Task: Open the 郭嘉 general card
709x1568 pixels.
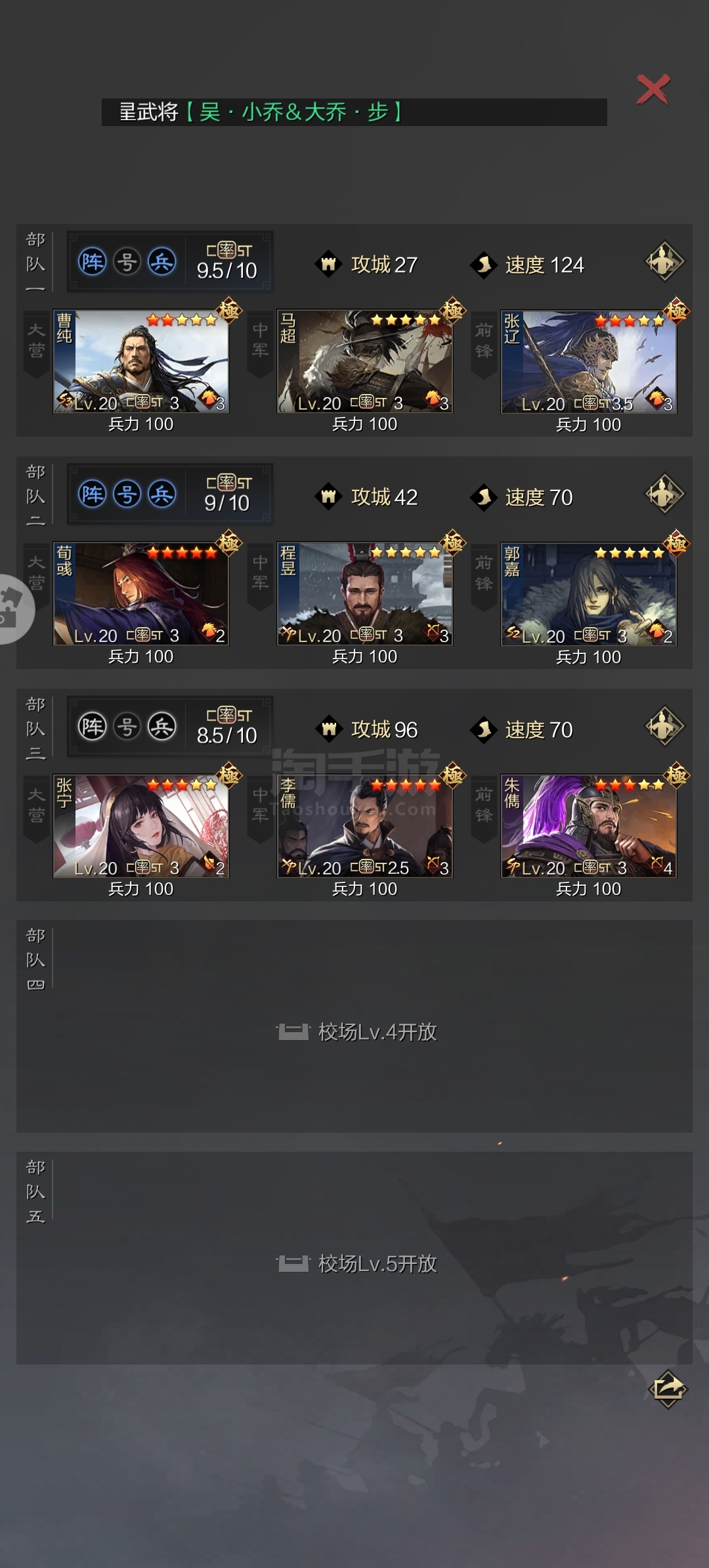Action: 589,594
